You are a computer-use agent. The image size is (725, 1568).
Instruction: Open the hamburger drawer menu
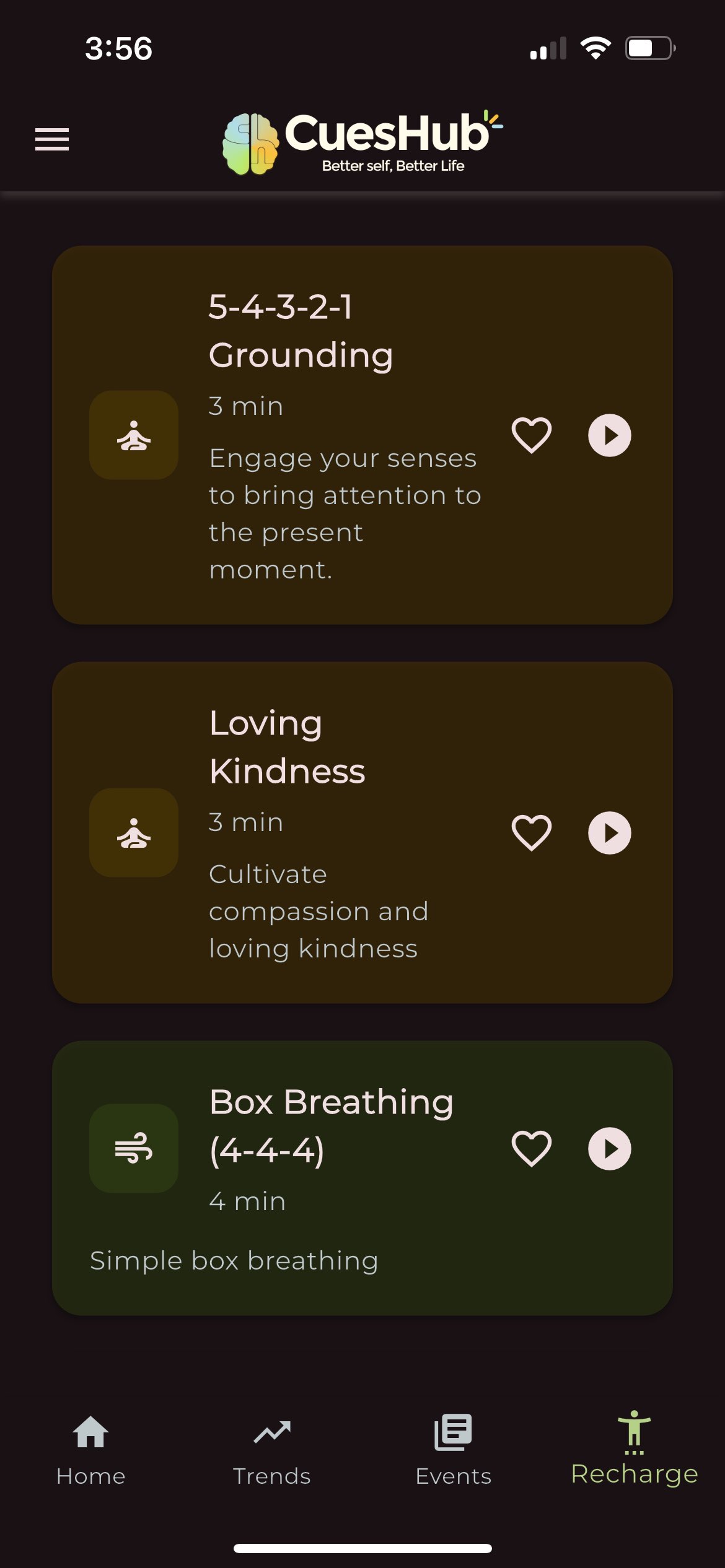pos(52,139)
